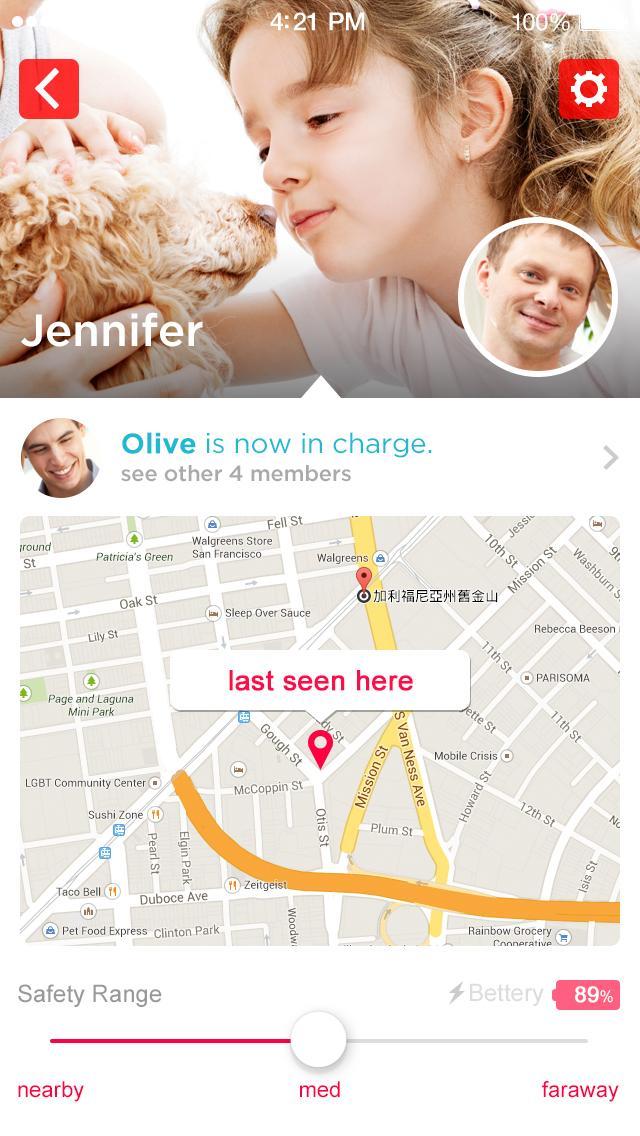The height and width of the screenshot is (1136, 640).
Task: Tap the Safety Range slider handle
Action: [319, 1039]
